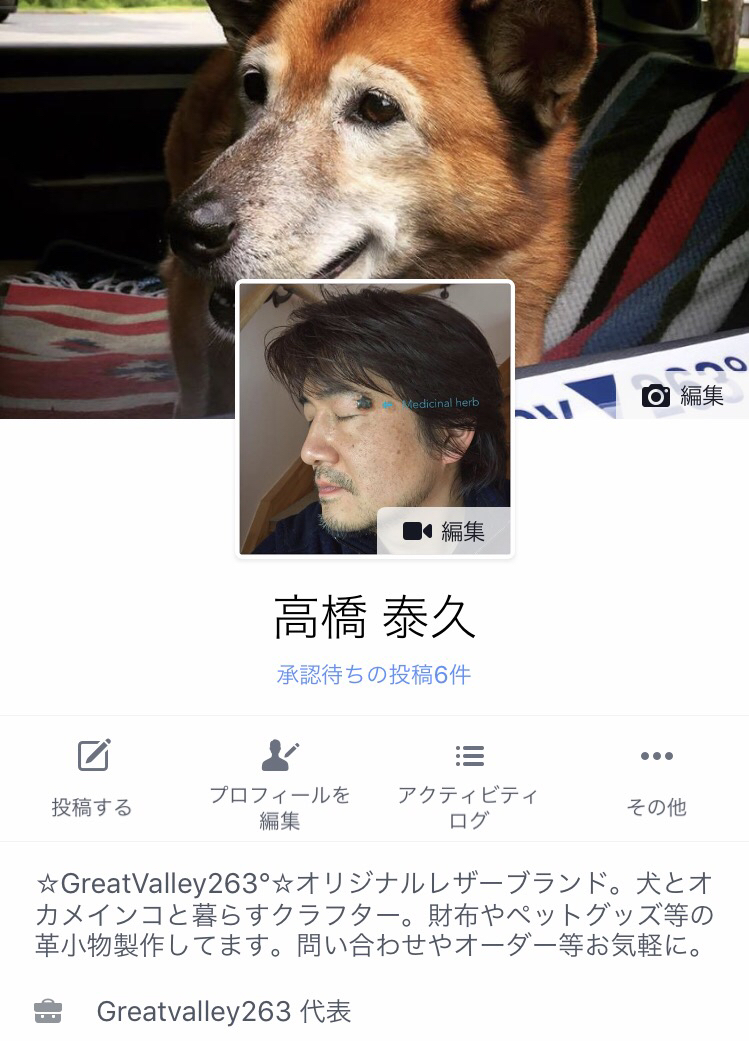Tap 投稿する to create a post

(x=92, y=780)
